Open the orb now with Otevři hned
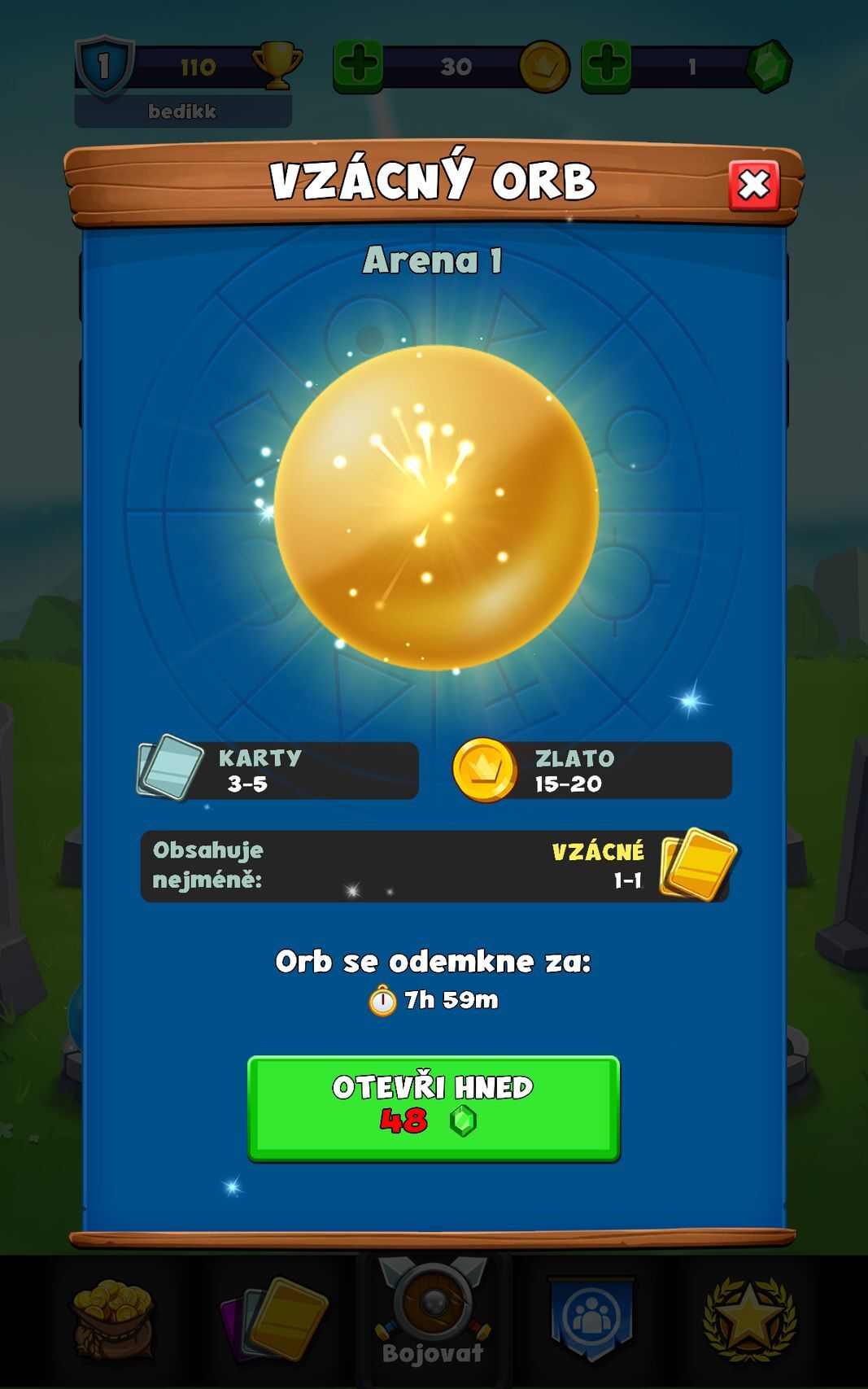The height and width of the screenshot is (1389, 868). (x=434, y=1107)
